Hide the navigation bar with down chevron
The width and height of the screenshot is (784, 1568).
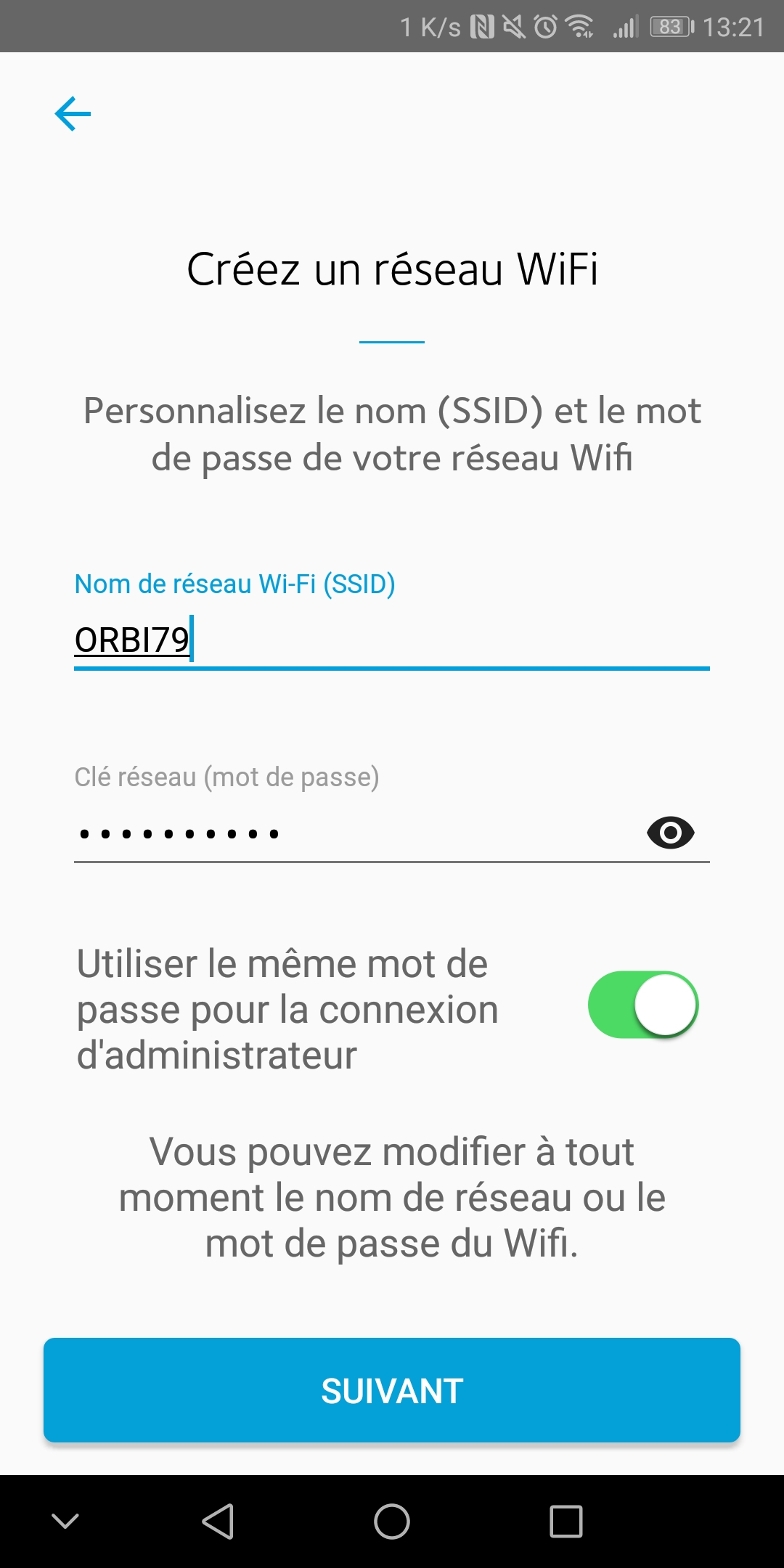[x=65, y=1522]
